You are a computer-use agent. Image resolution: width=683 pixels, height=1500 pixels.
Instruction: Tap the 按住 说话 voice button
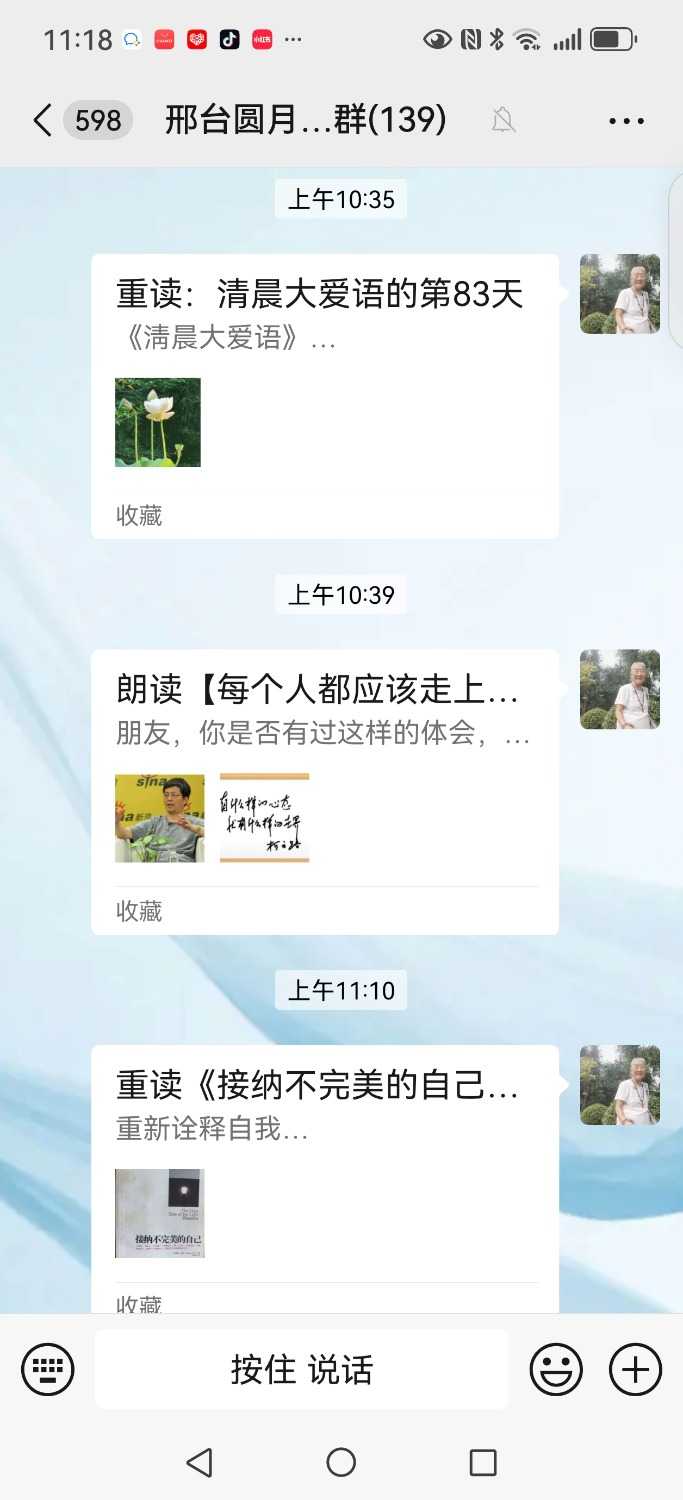pyautogui.click(x=301, y=1369)
